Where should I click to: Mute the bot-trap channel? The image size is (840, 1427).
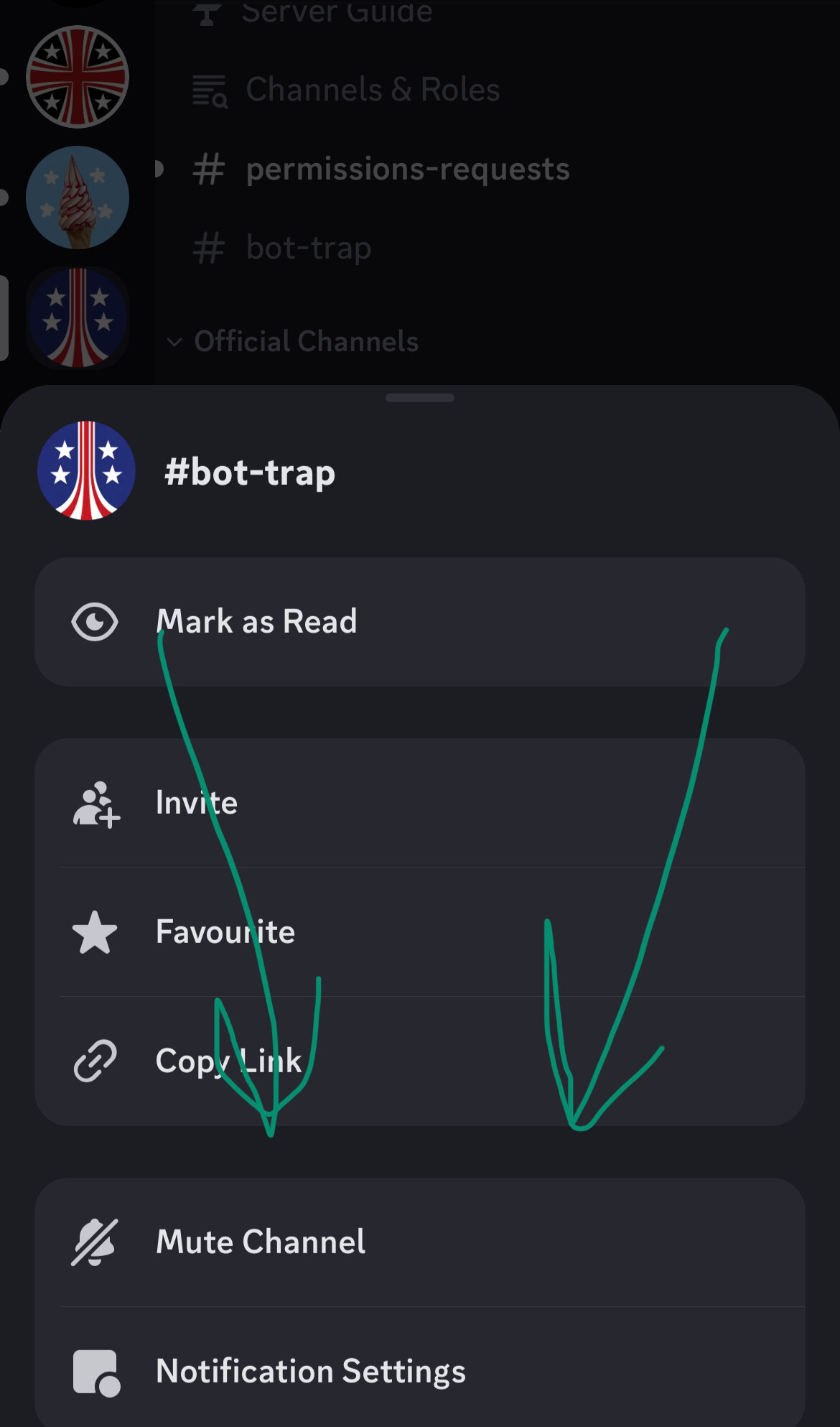tap(420, 1242)
